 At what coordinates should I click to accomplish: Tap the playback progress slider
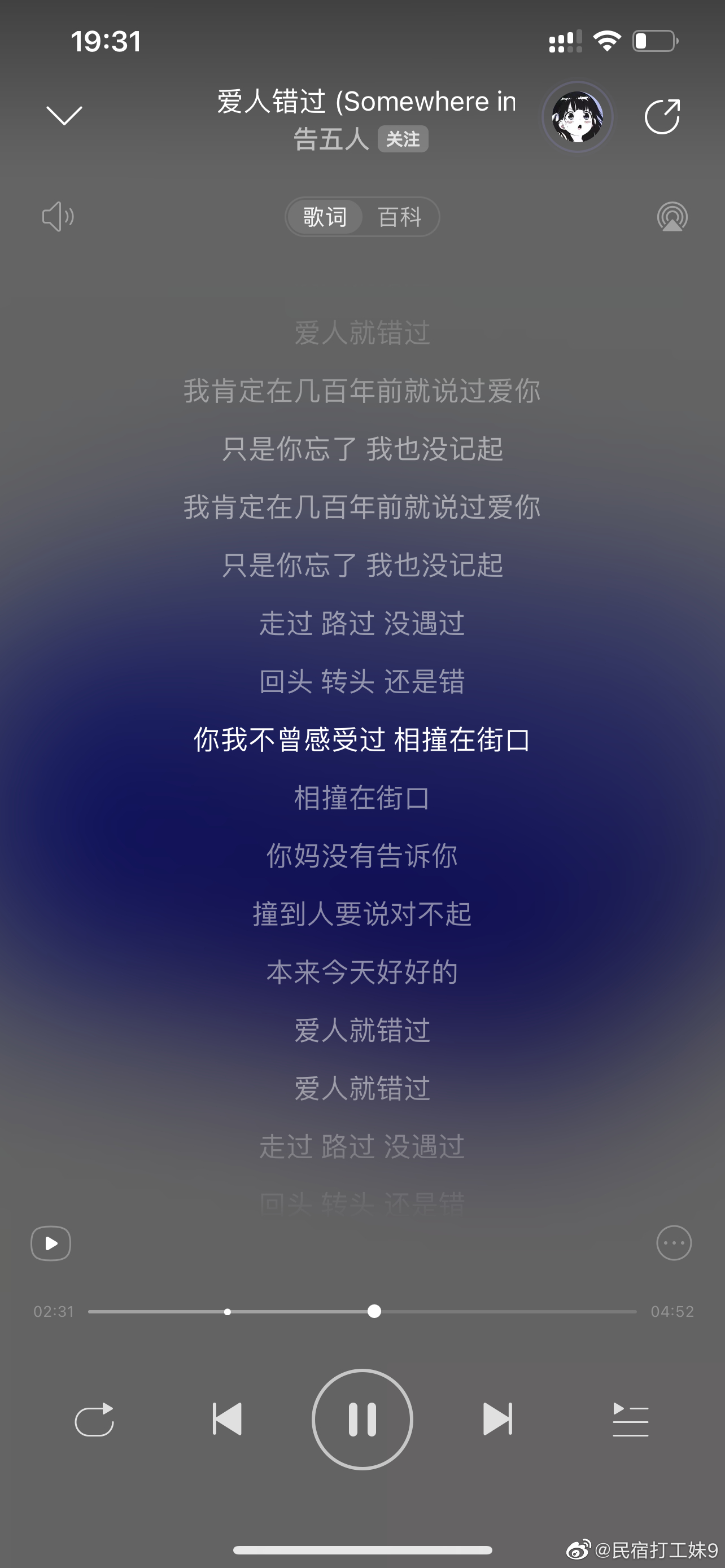click(x=362, y=1311)
